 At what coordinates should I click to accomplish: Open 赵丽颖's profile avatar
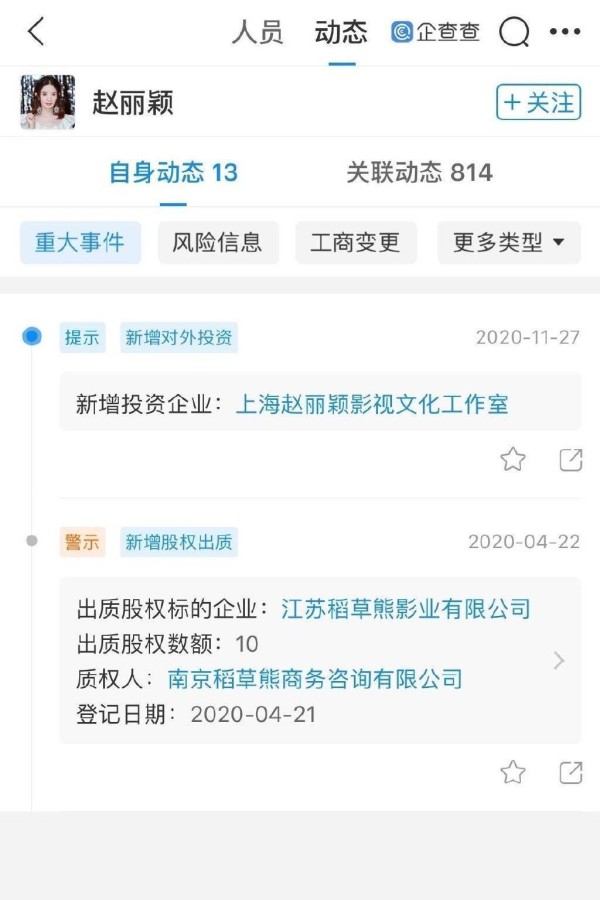(47, 102)
